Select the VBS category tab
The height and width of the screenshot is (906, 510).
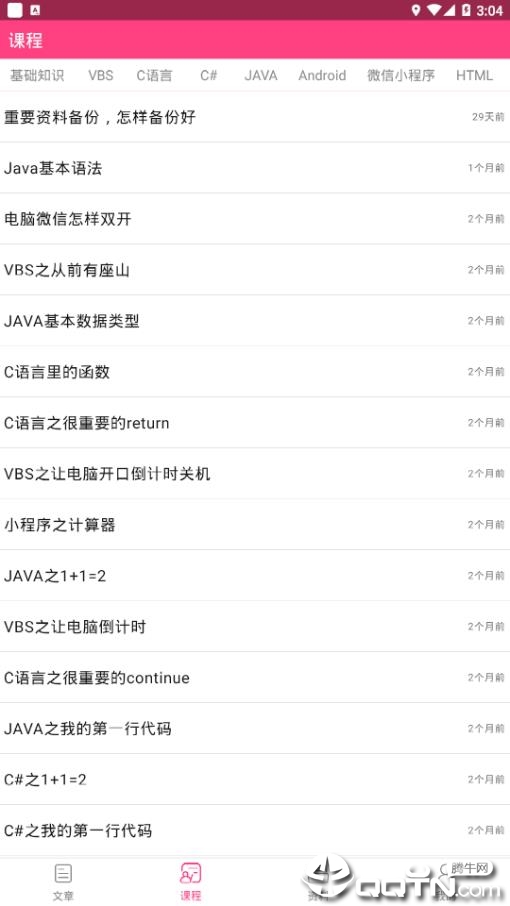pos(100,75)
